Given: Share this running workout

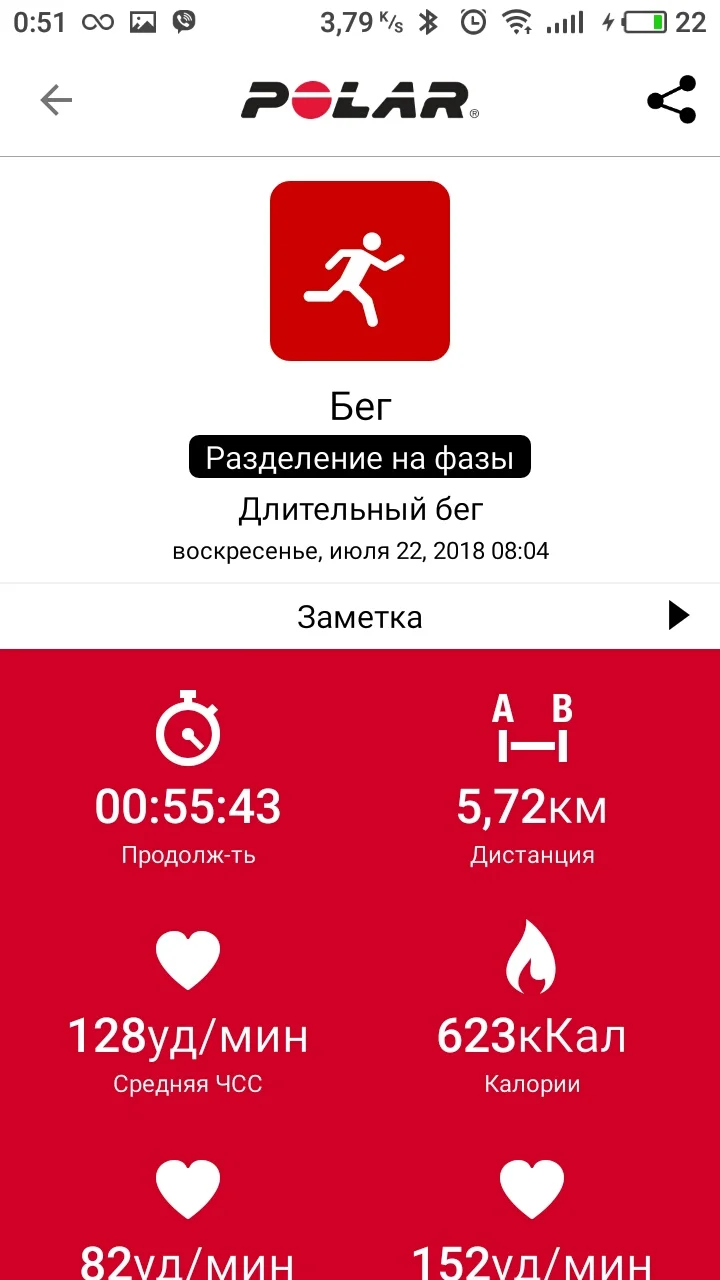Looking at the screenshot, I should [x=671, y=100].
